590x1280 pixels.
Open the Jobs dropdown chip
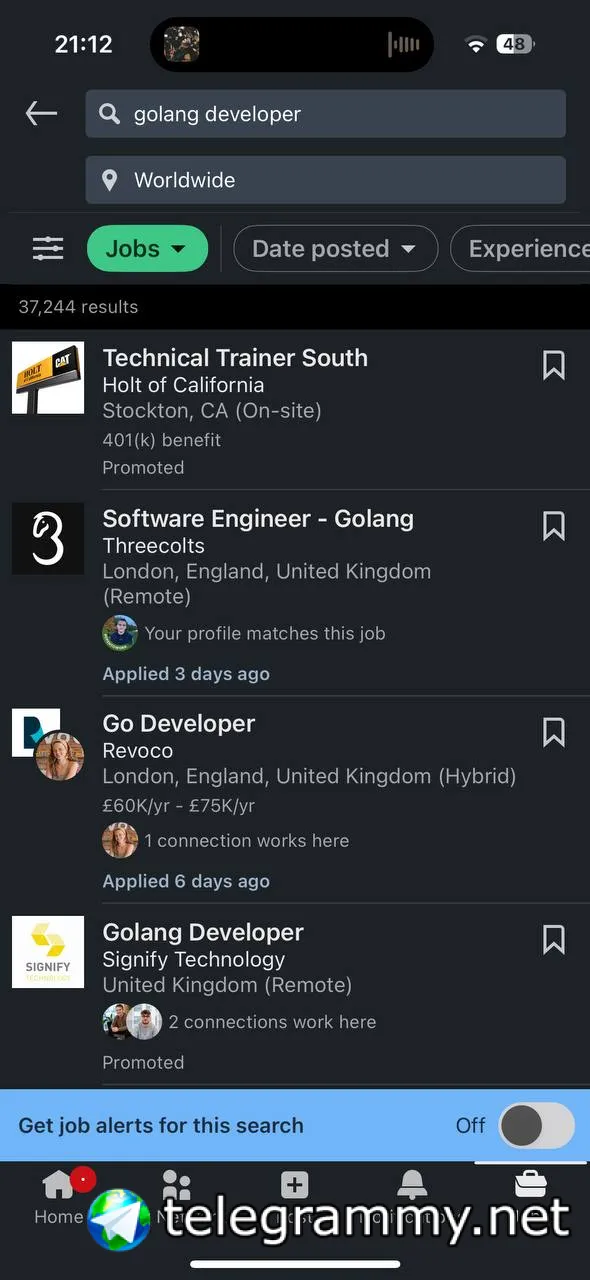147,249
